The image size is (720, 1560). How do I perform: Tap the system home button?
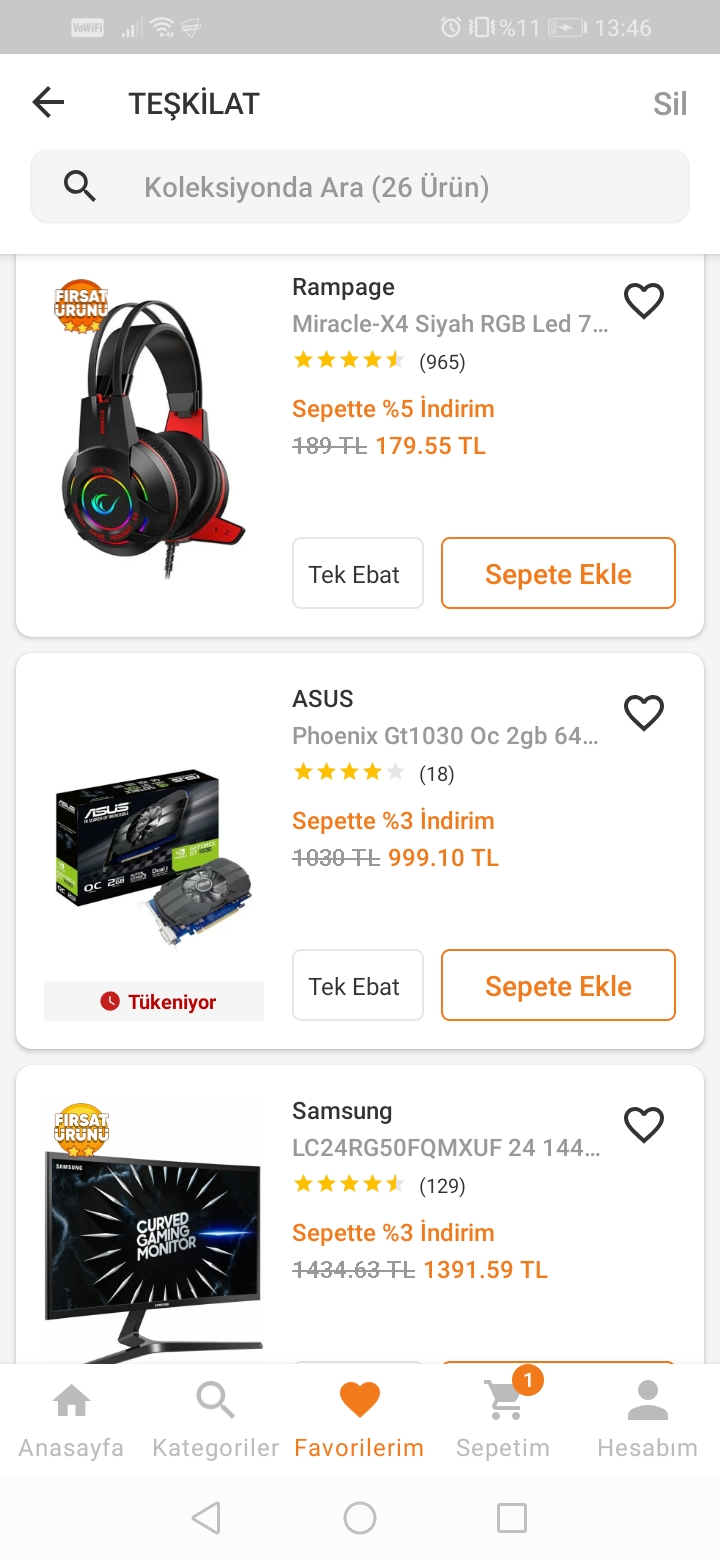pos(360,1518)
